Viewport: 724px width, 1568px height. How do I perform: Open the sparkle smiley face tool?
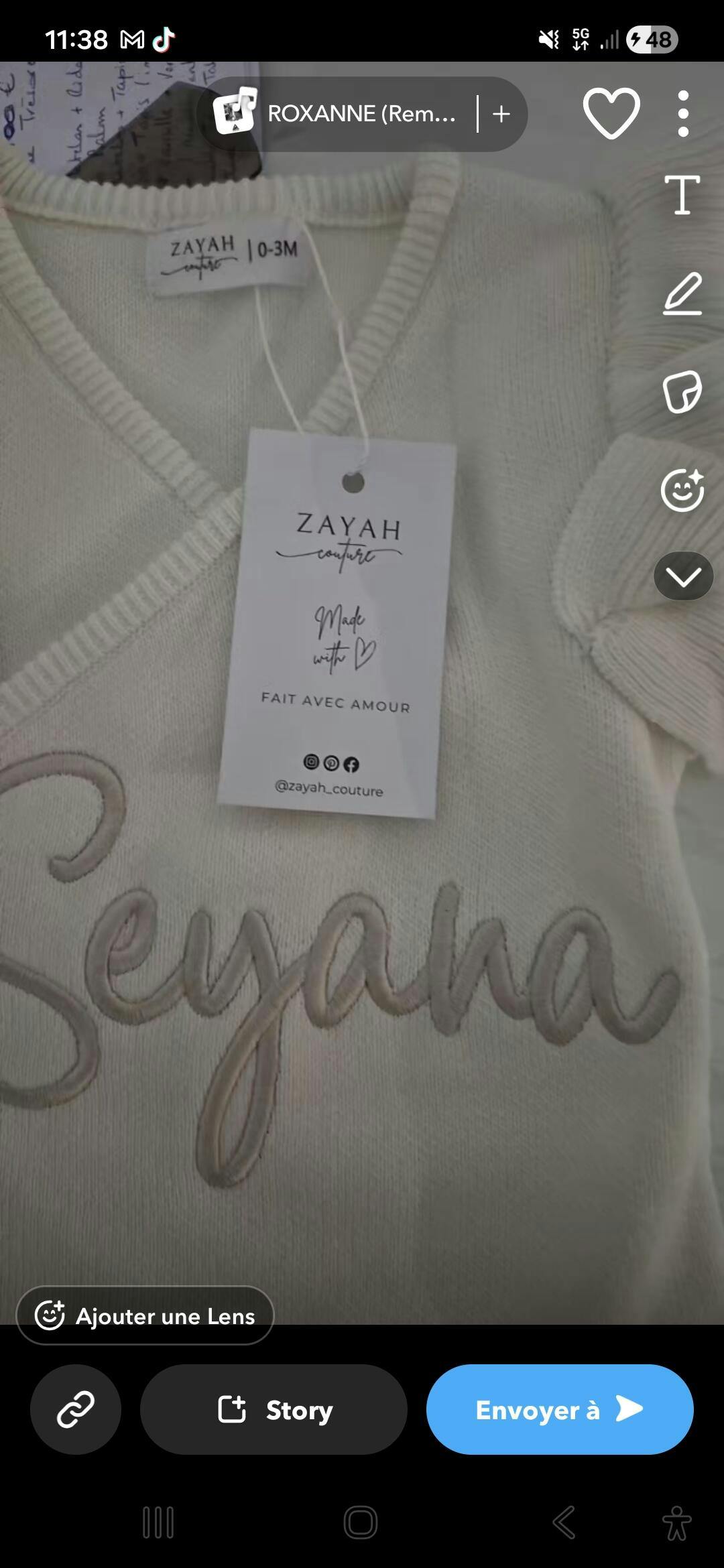[682, 490]
